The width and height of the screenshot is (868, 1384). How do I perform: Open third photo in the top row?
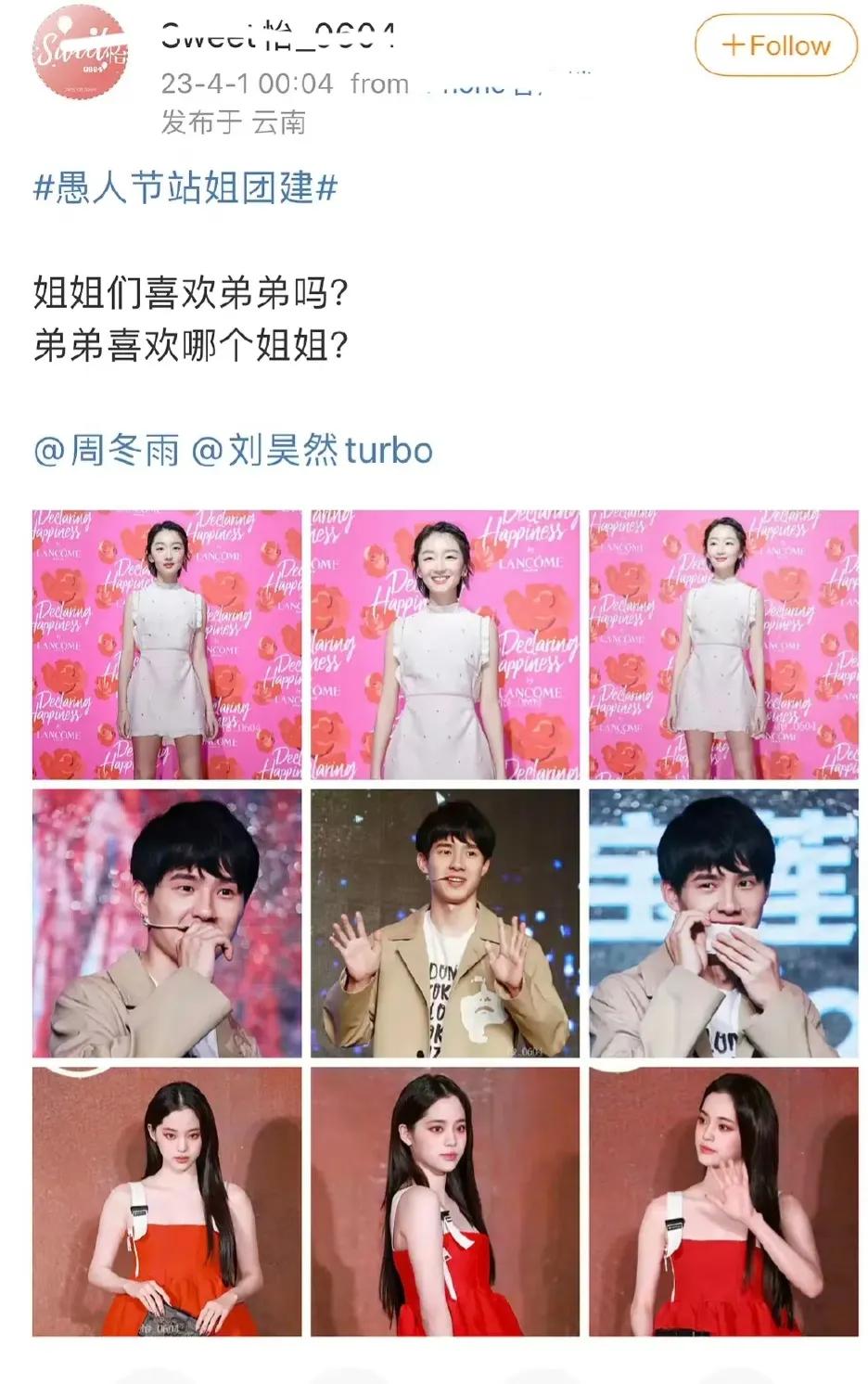click(x=723, y=644)
